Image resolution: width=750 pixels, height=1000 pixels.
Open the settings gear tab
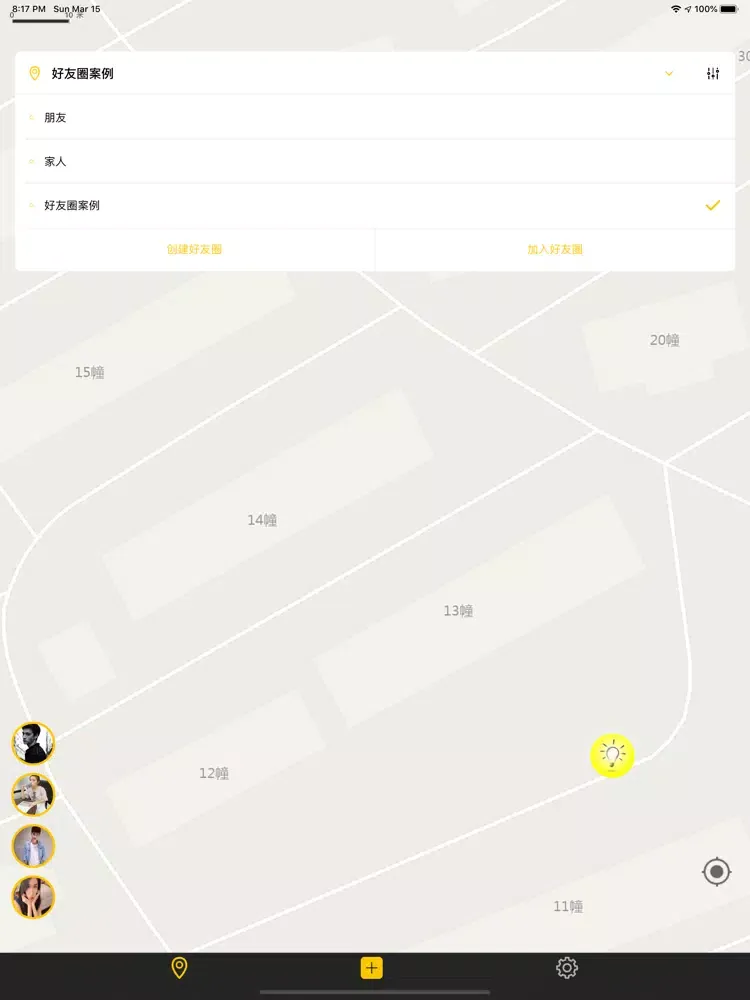[x=567, y=967]
